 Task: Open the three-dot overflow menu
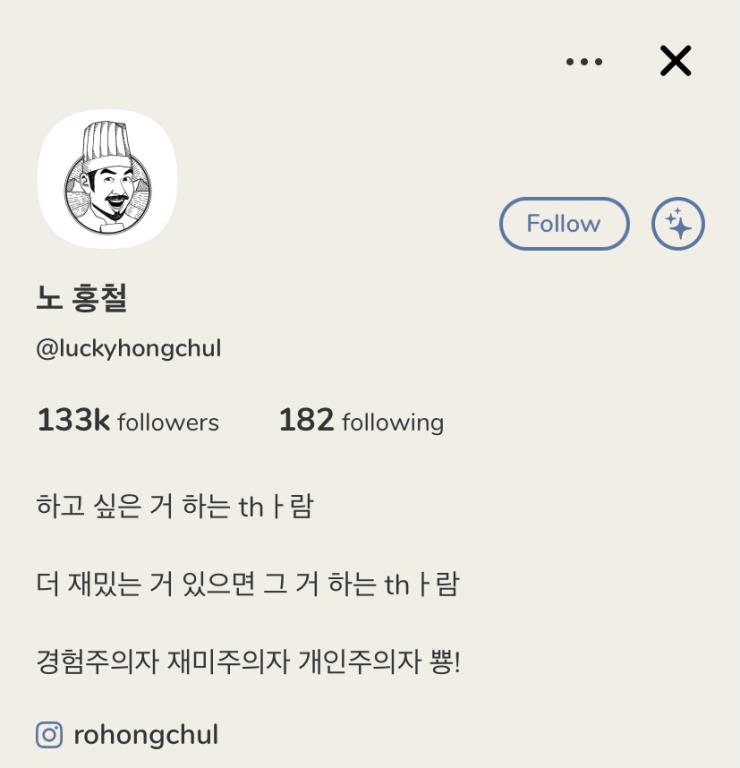click(584, 62)
